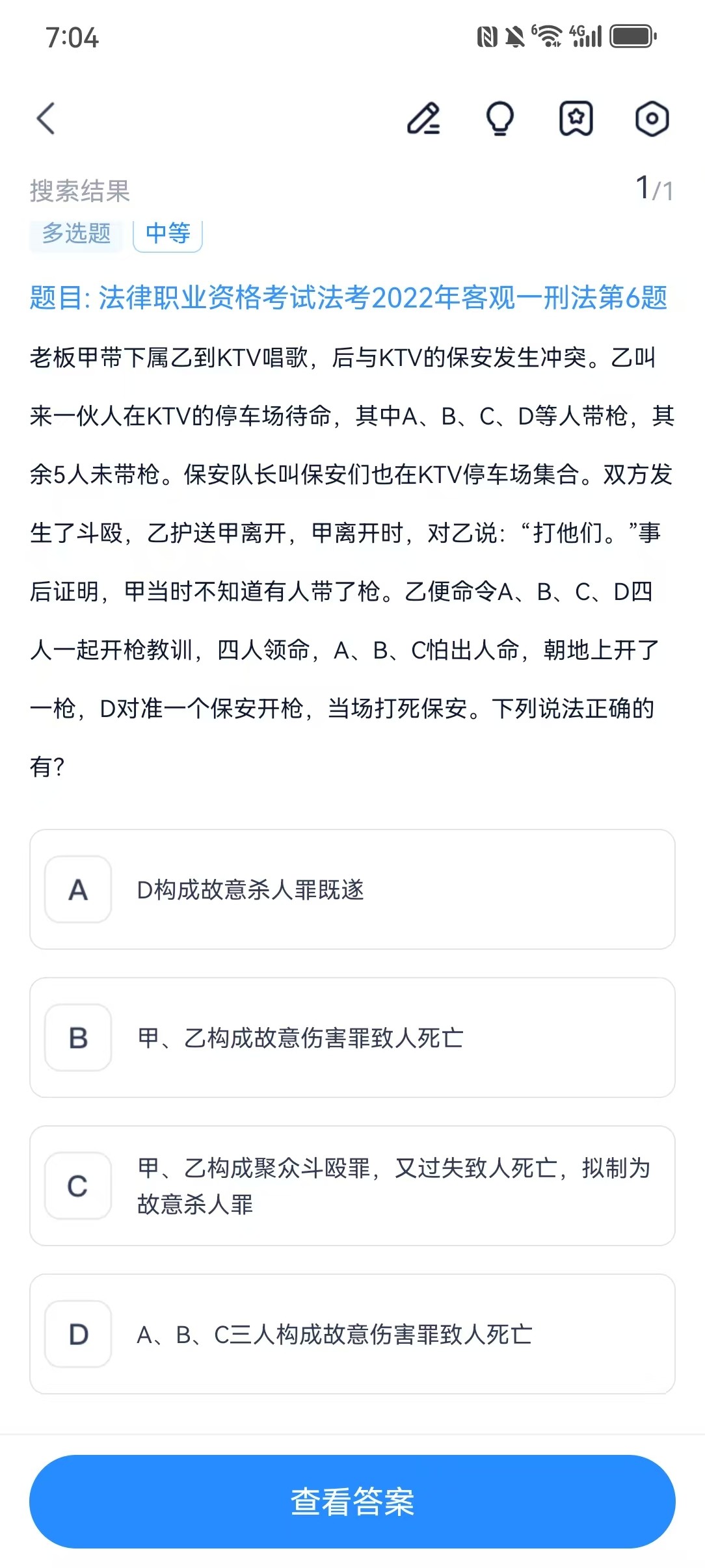Viewport: 705px width, 1568px height.
Task: Tap the 查看答案 button
Action: click(352, 1502)
